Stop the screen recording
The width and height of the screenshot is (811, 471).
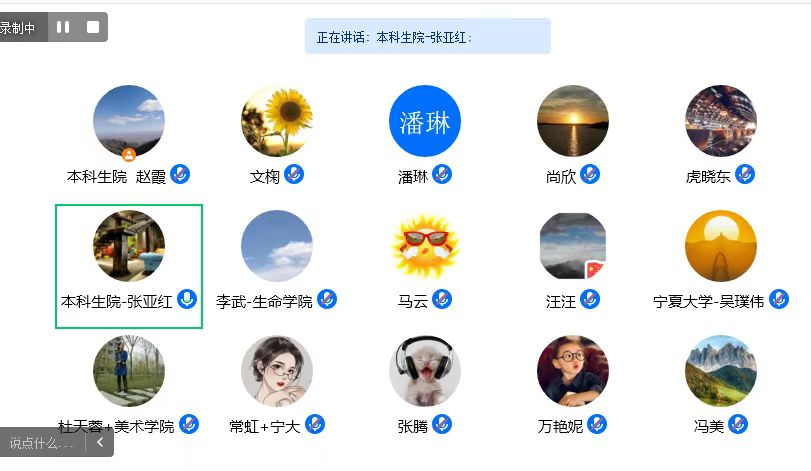(x=93, y=27)
